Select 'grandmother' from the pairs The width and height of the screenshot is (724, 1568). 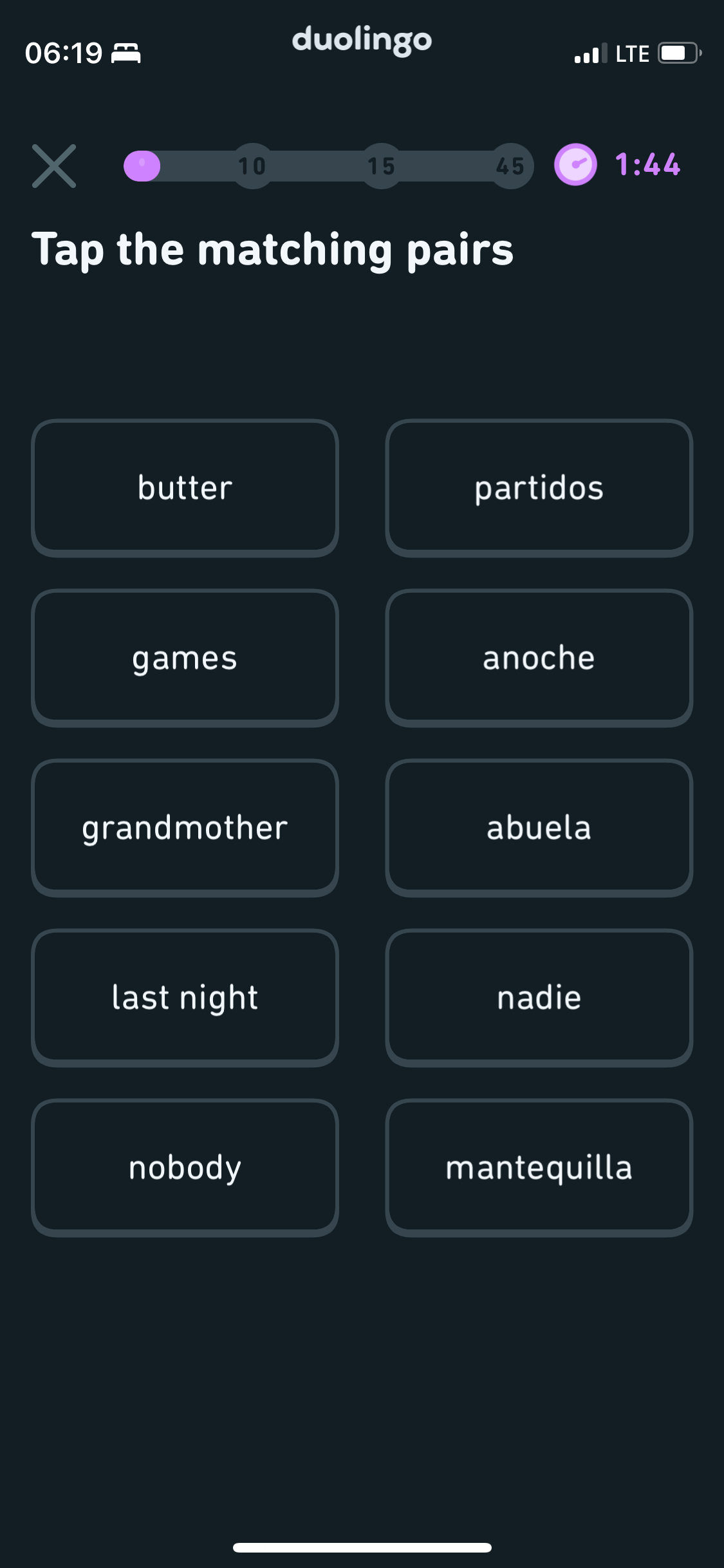[185, 828]
